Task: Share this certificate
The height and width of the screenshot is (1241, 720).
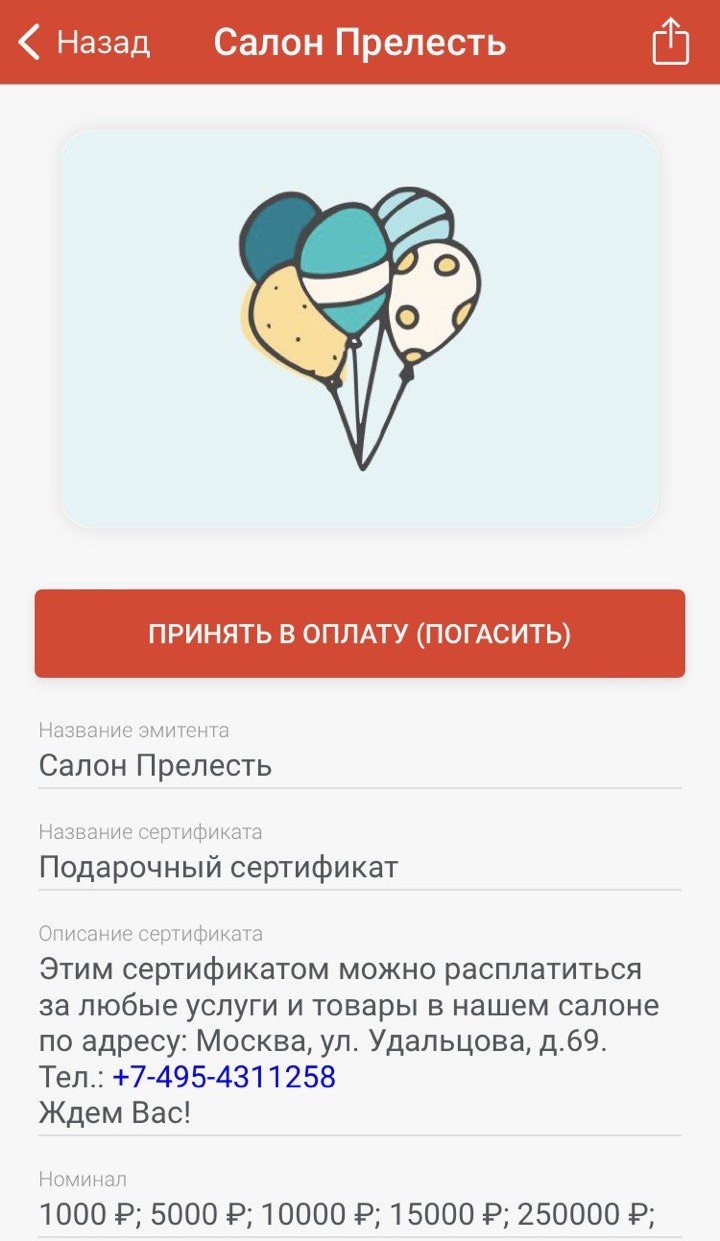Action: point(670,43)
